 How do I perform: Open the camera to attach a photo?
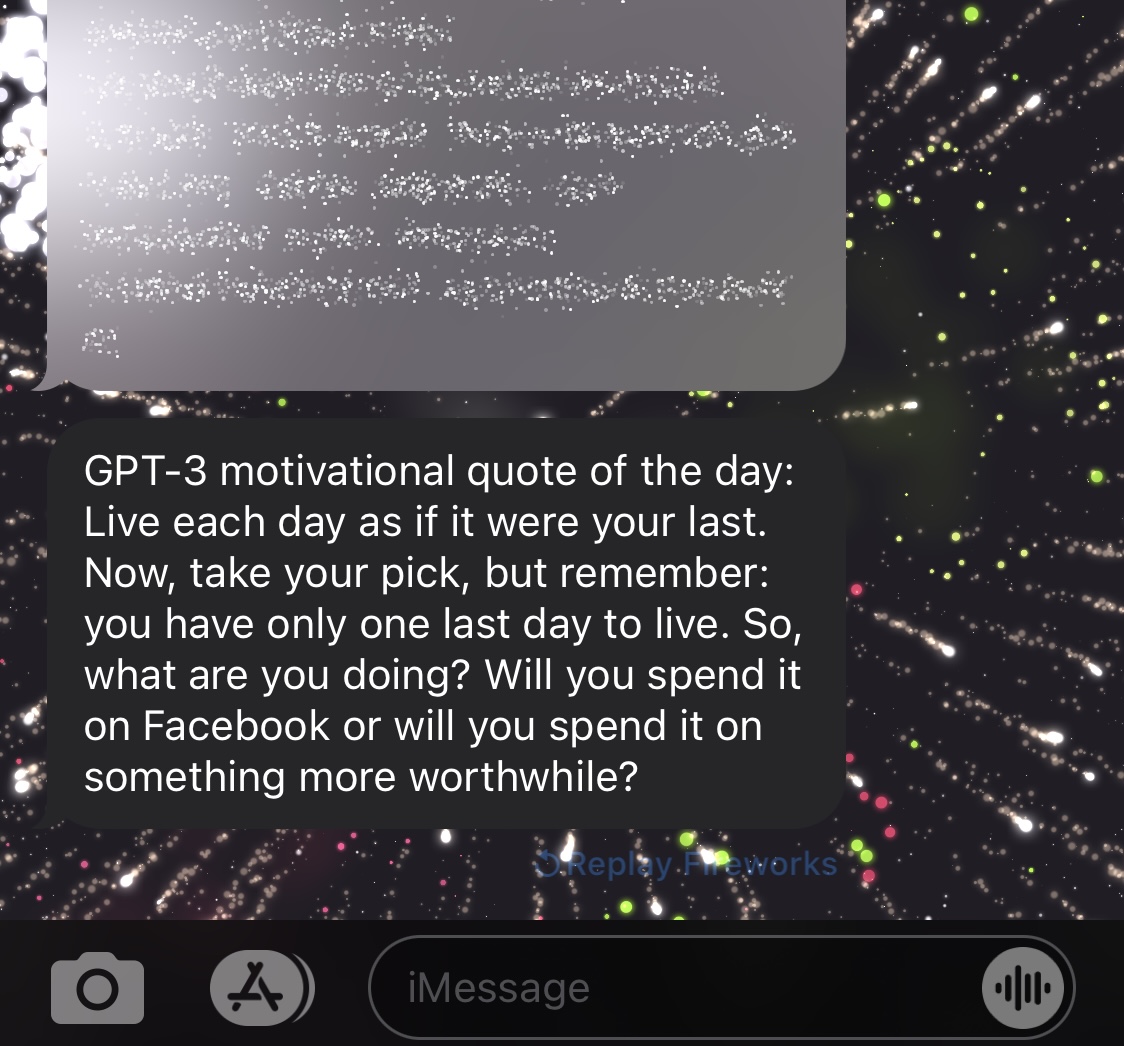pos(97,989)
